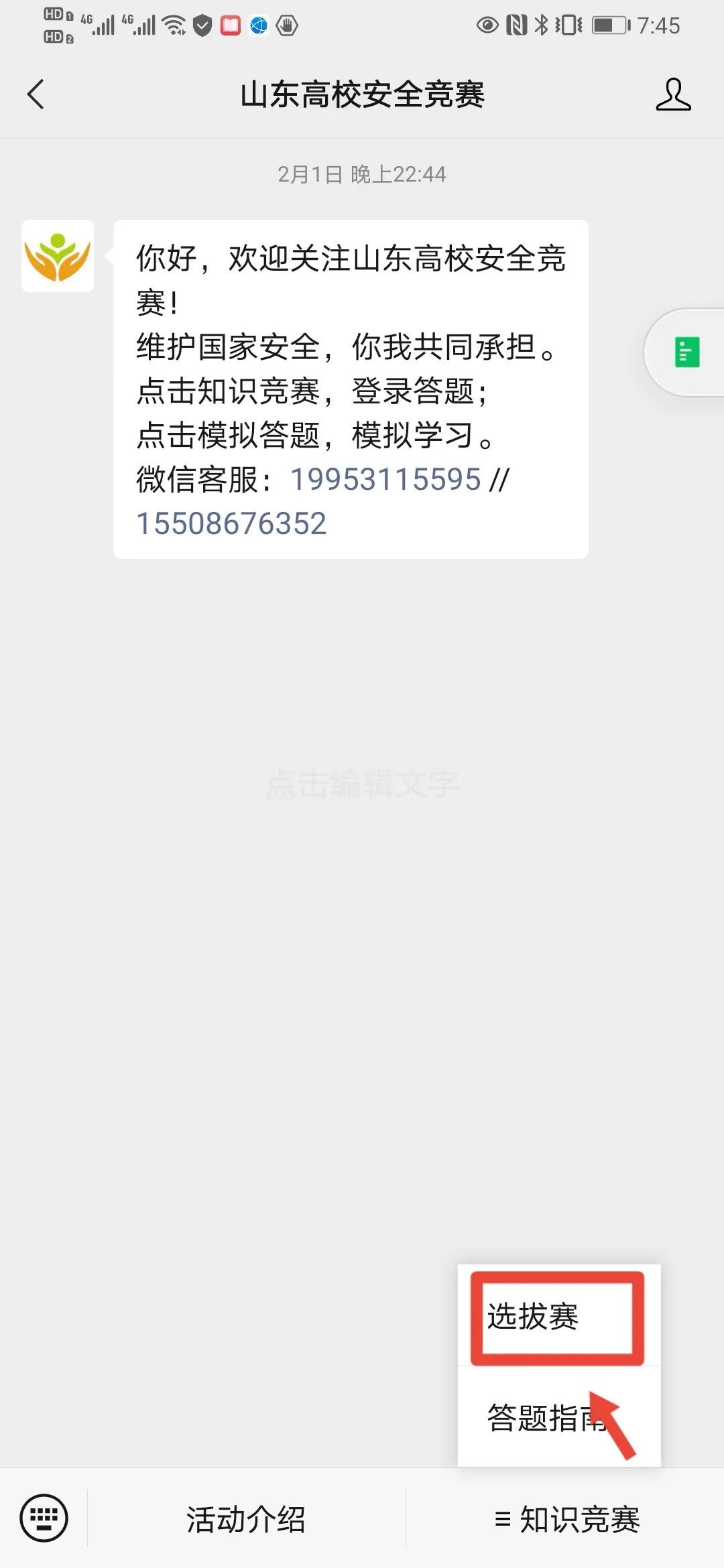The width and height of the screenshot is (724, 1568).
Task: Tap the 山东高校安全竞赛 avatar
Action: click(x=58, y=256)
